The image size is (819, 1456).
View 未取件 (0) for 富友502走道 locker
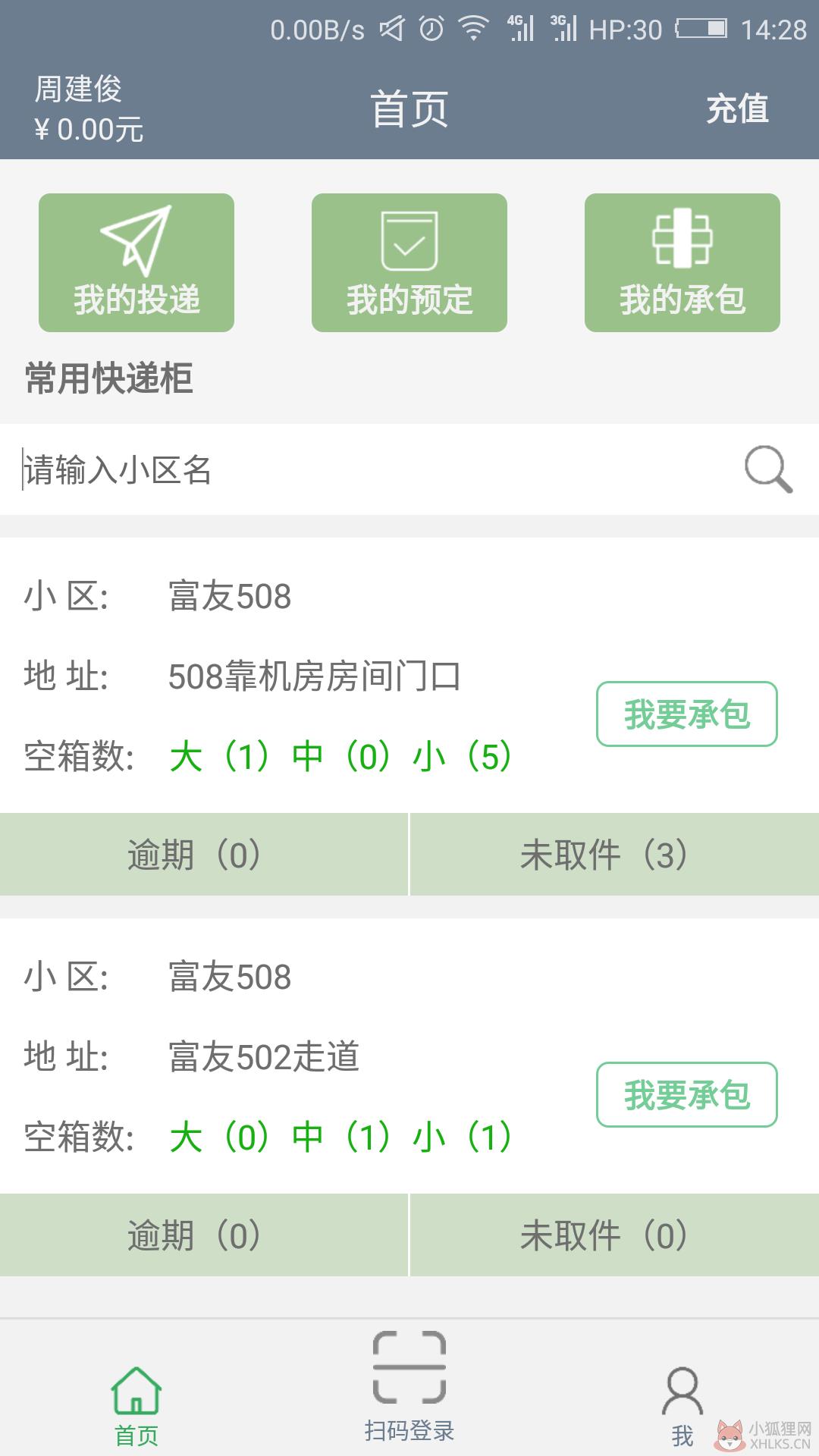click(615, 1235)
